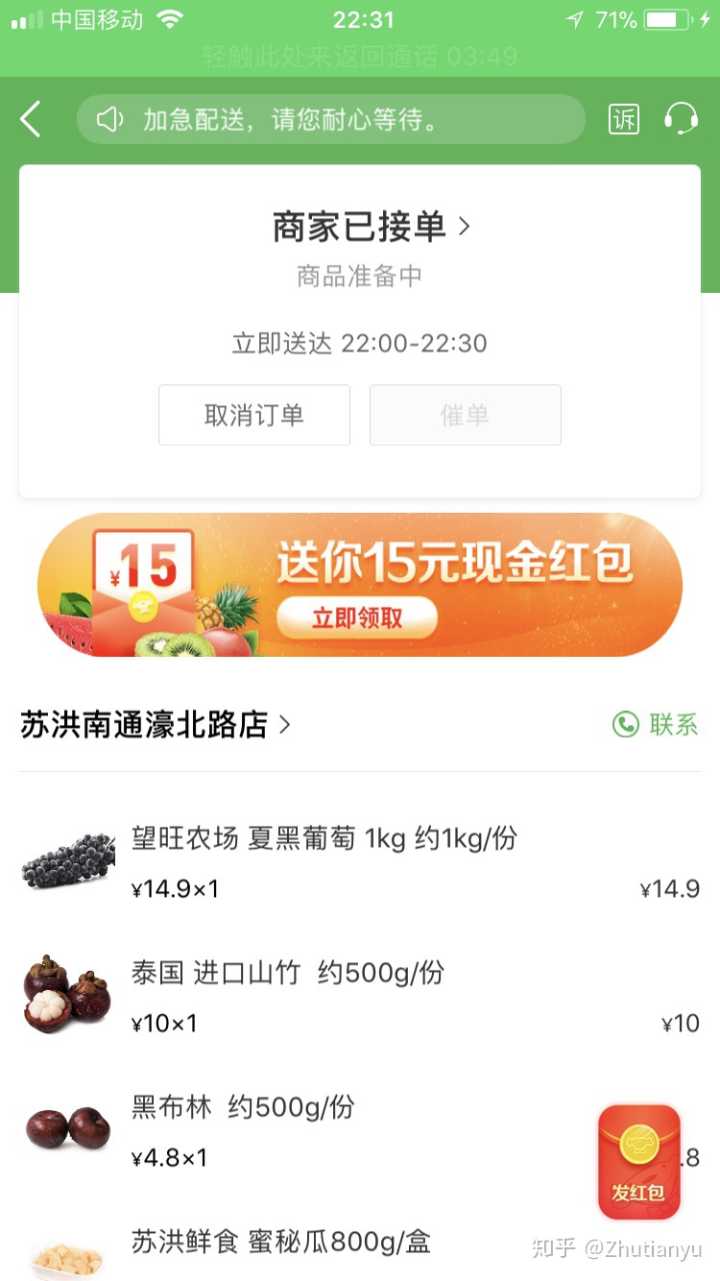Open the complaint (诉) icon
Viewport: 720px width, 1281px height.
pos(624,120)
